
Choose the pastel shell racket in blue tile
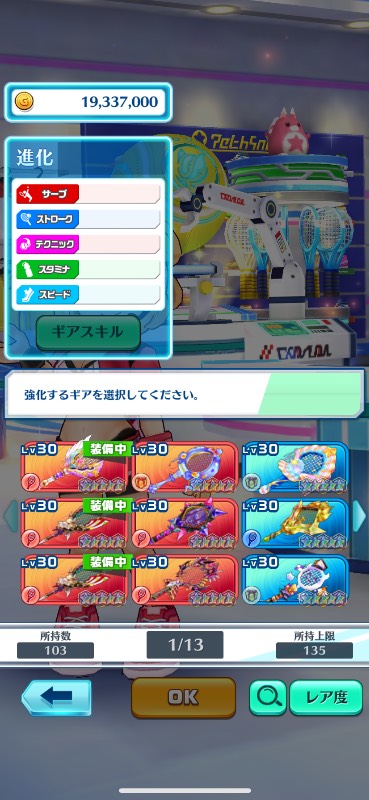296,467
